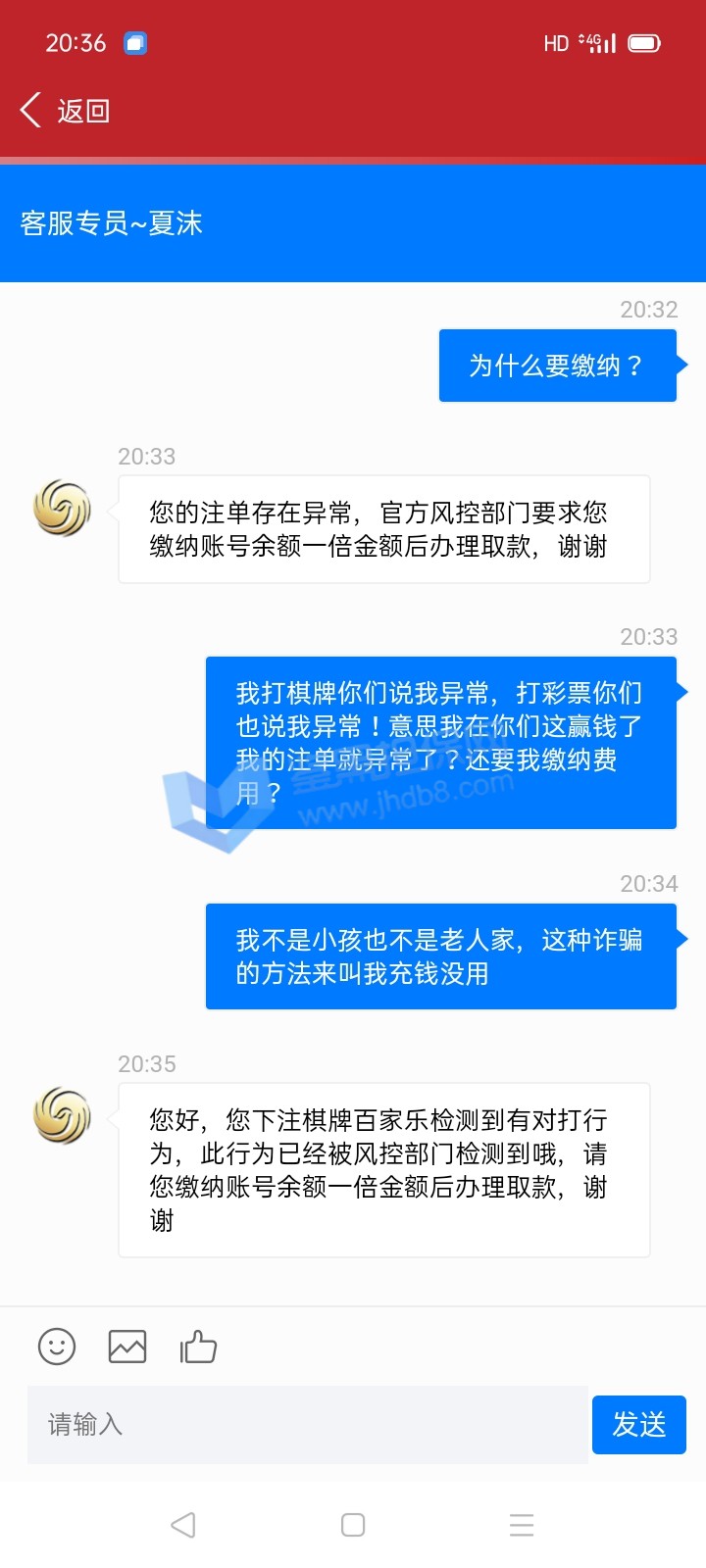Send the message with 发送
Image resolution: width=706 pixels, height=1568 pixels.
tap(639, 1424)
